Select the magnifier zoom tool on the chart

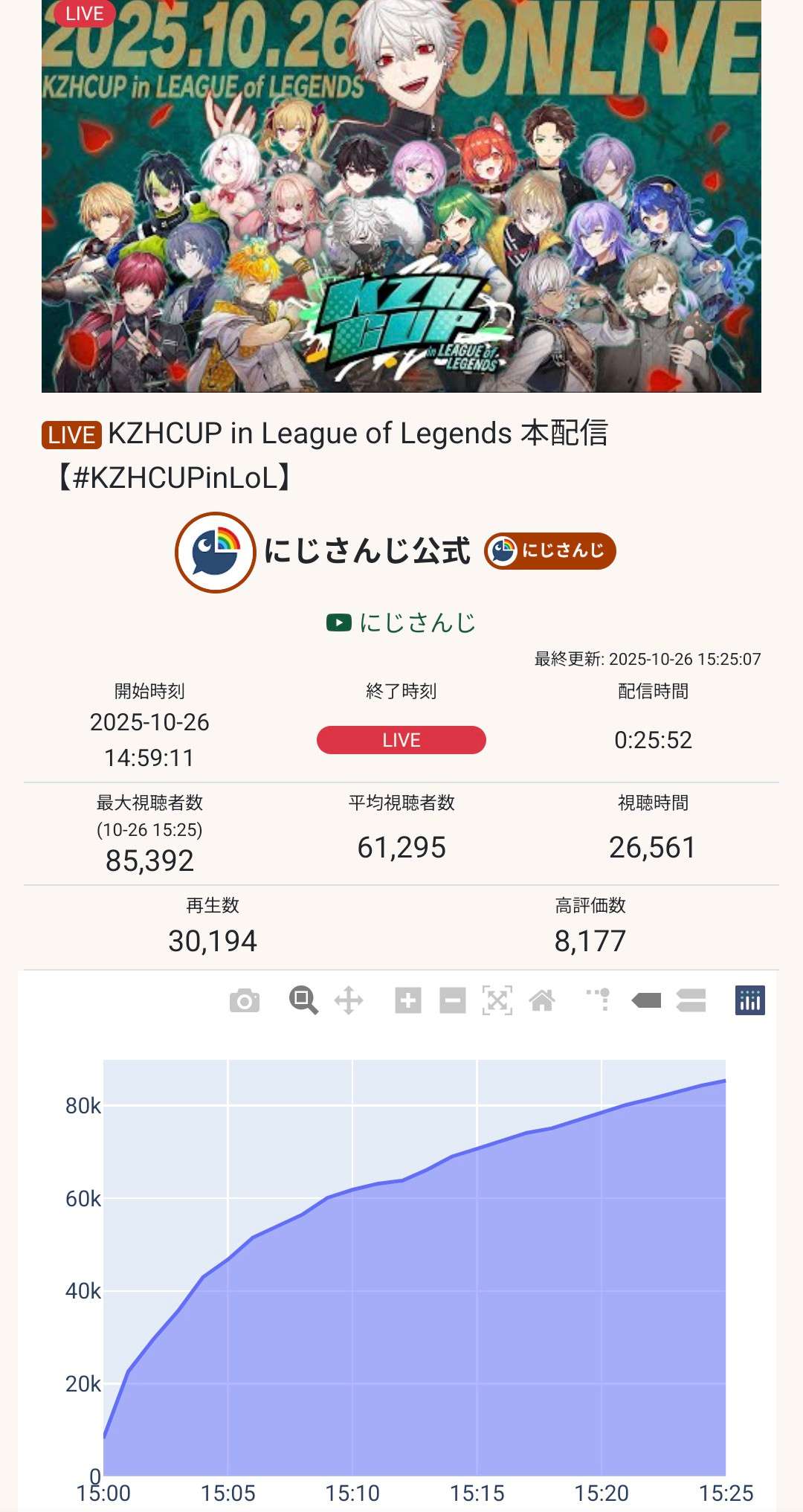[303, 1001]
